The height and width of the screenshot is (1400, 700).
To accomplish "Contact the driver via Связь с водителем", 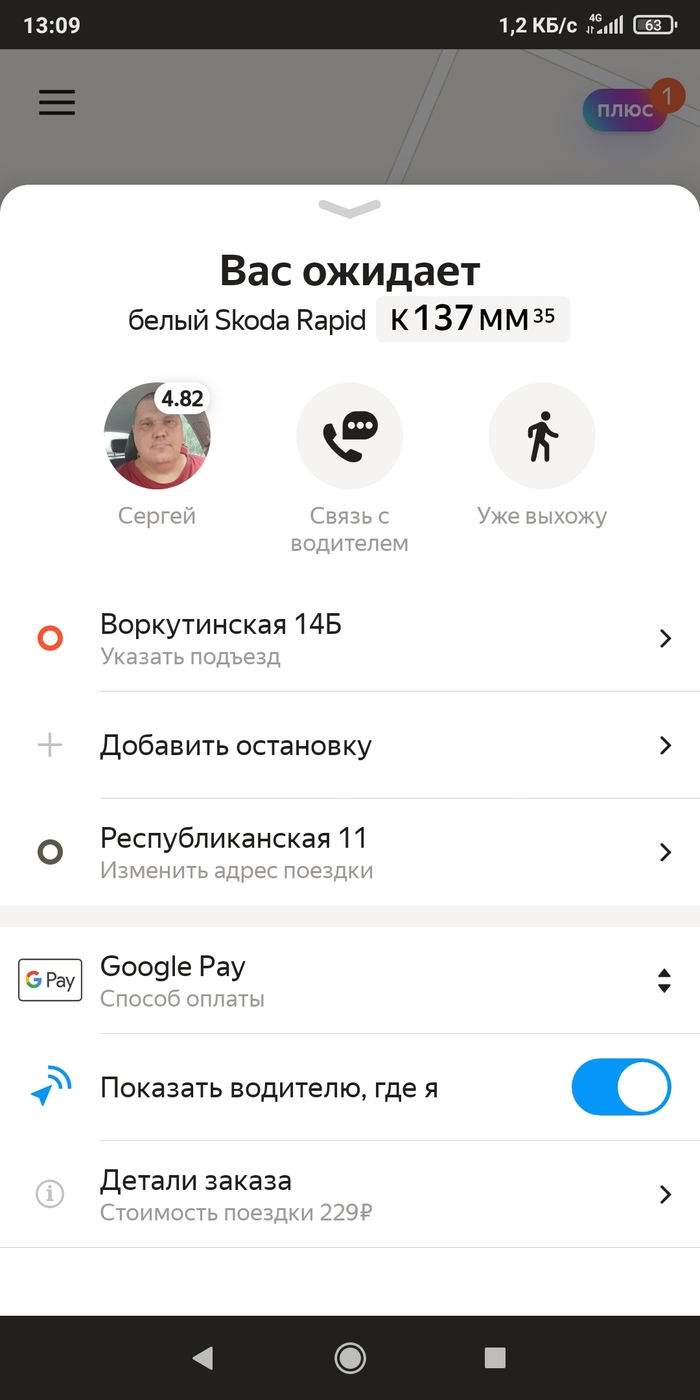I will point(349,437).
